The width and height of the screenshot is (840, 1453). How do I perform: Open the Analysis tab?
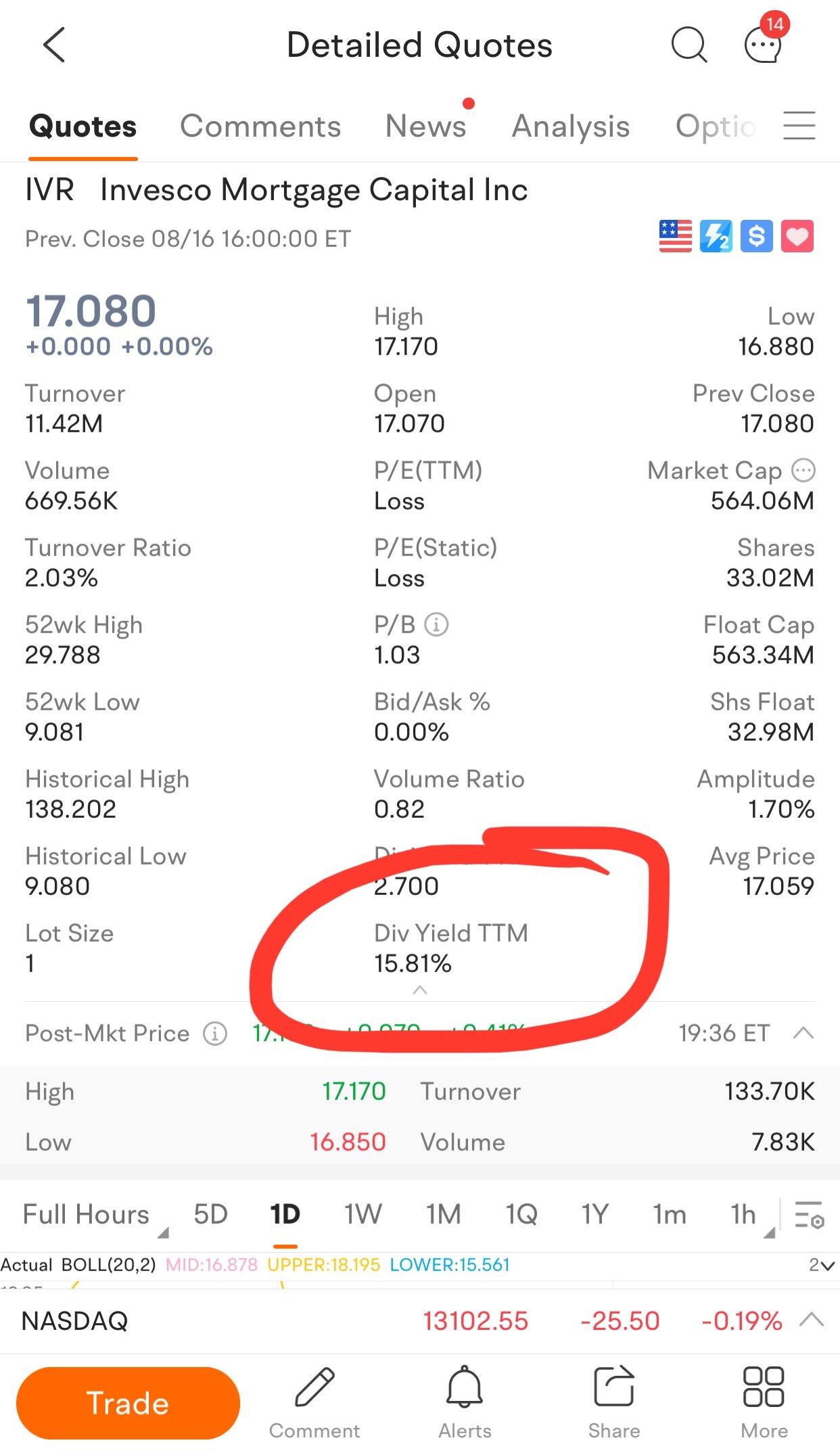[x=571, y=126]
